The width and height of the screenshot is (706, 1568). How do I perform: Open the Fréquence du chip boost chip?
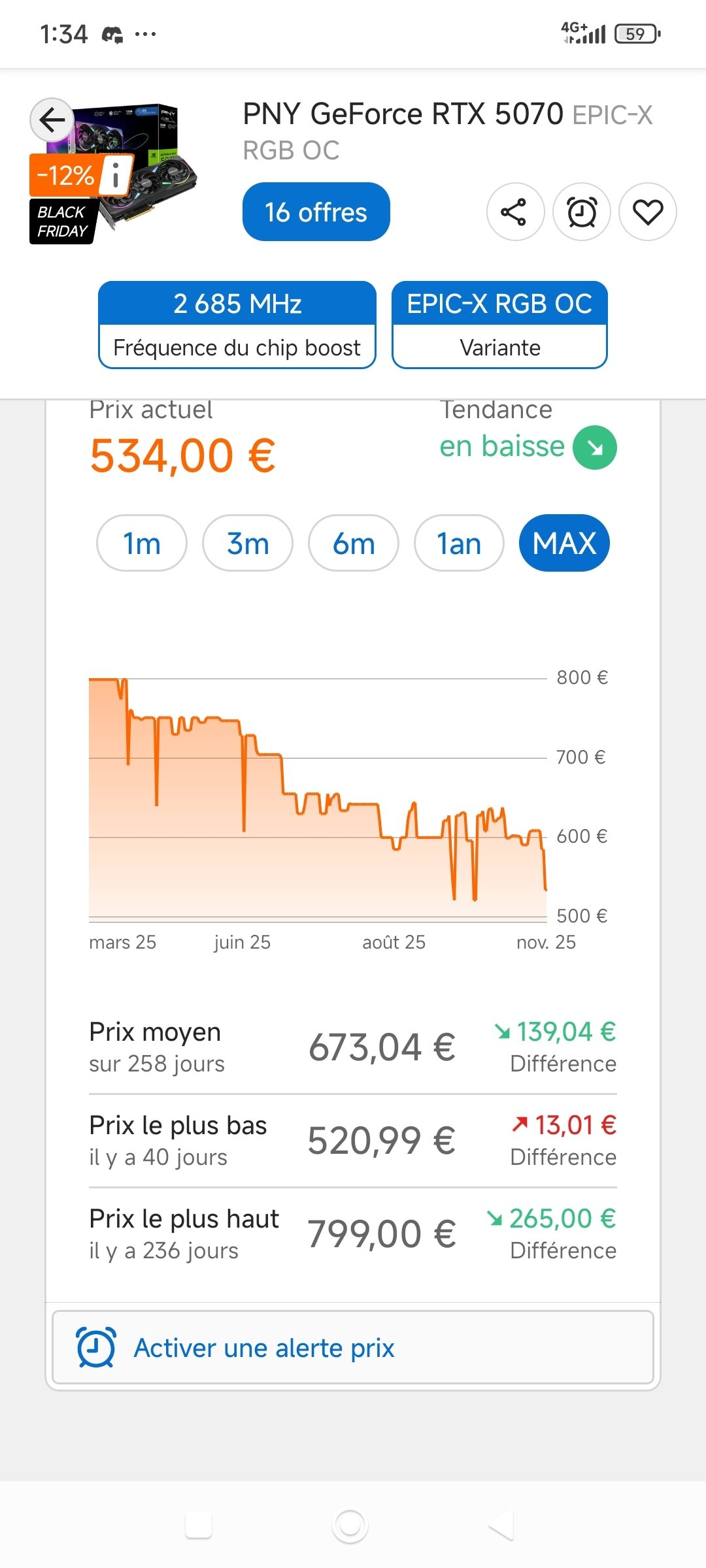coord(237,325)
